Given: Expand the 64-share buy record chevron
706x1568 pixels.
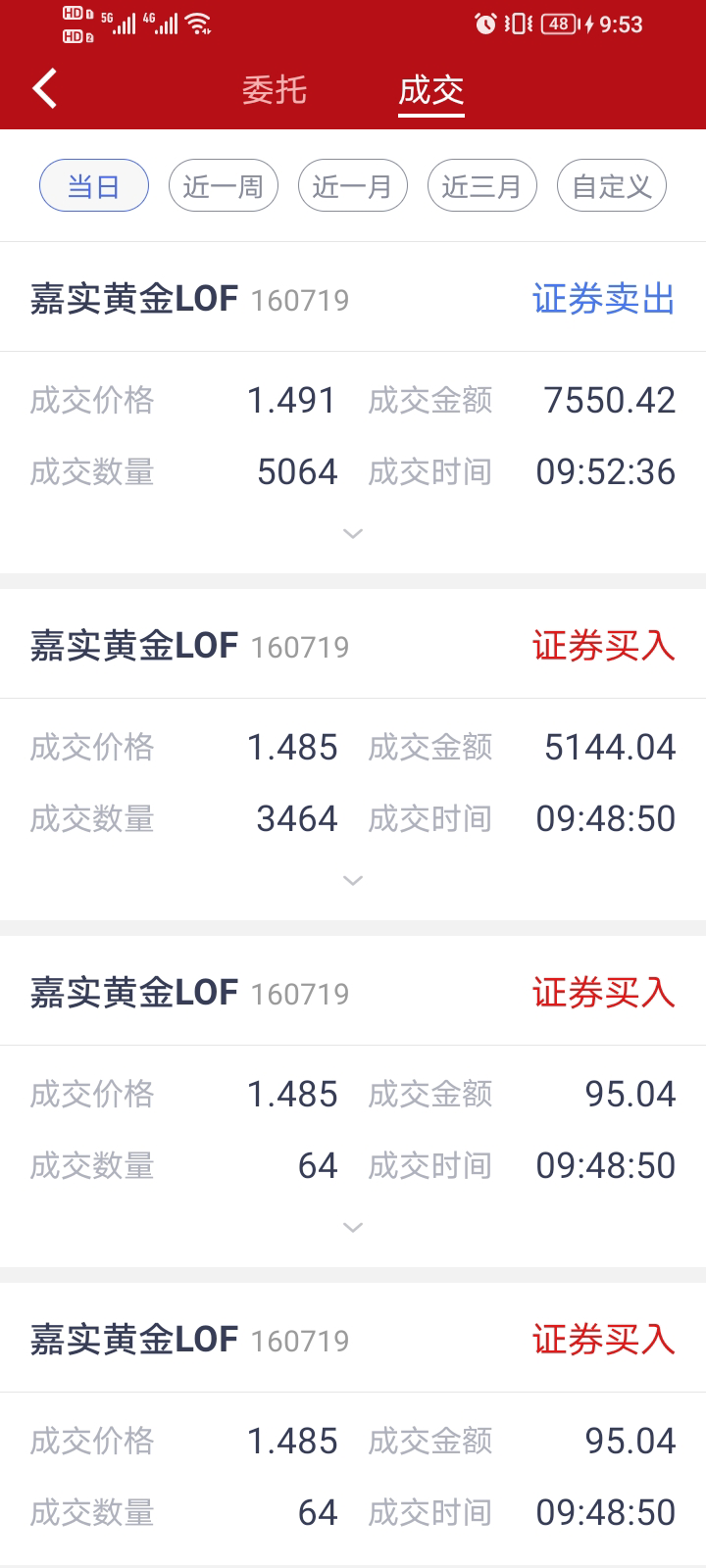Looking at the screenshot, I should [x=353, y=1228].
